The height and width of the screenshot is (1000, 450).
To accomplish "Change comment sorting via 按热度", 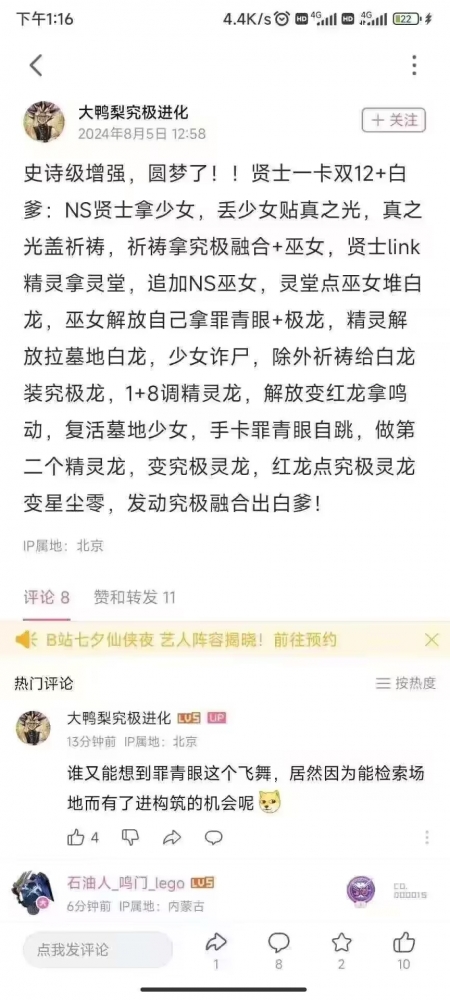I will tap(406, 683).
